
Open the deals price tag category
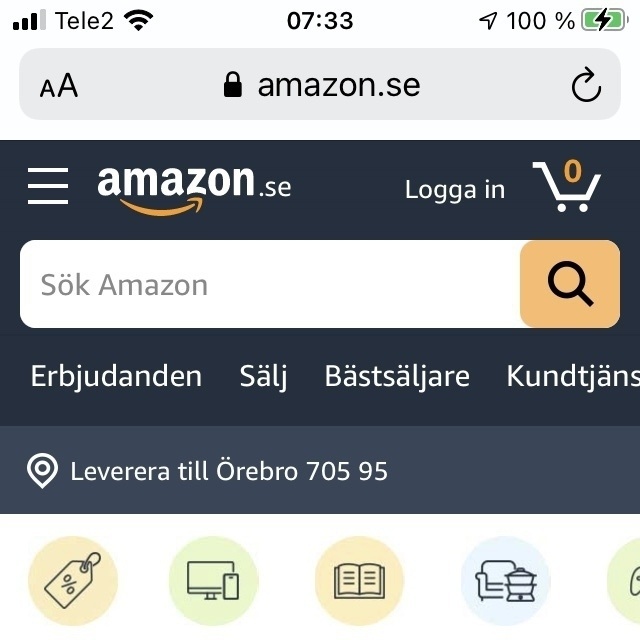[73, 581]
